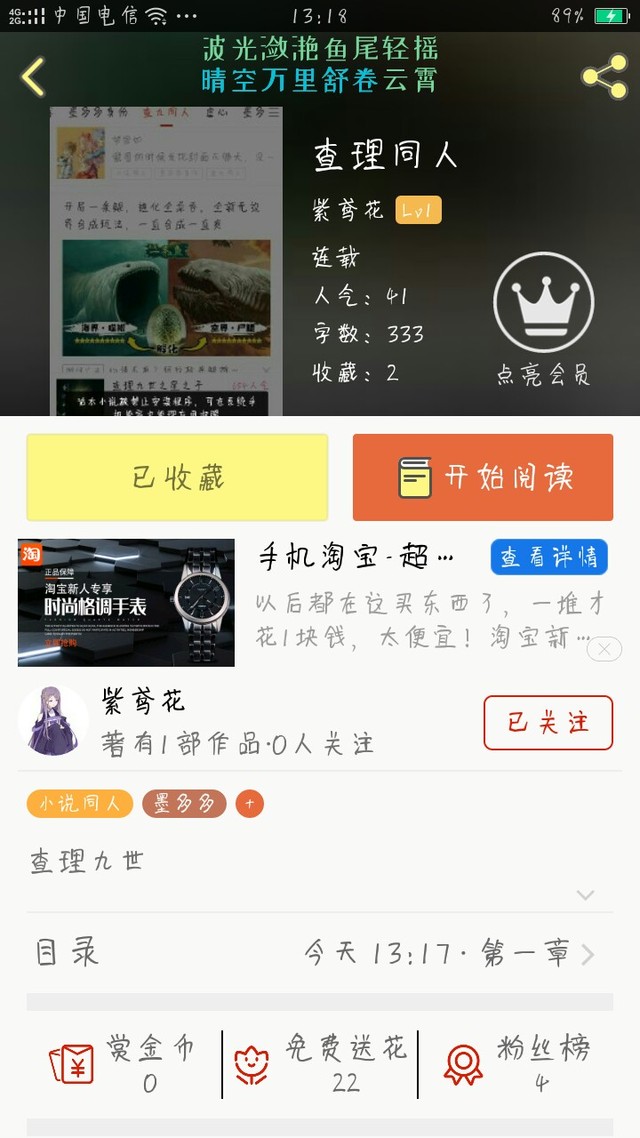640x1138 pixels.
Task: Add a tag with the plus button
Action: click(250, 804)
